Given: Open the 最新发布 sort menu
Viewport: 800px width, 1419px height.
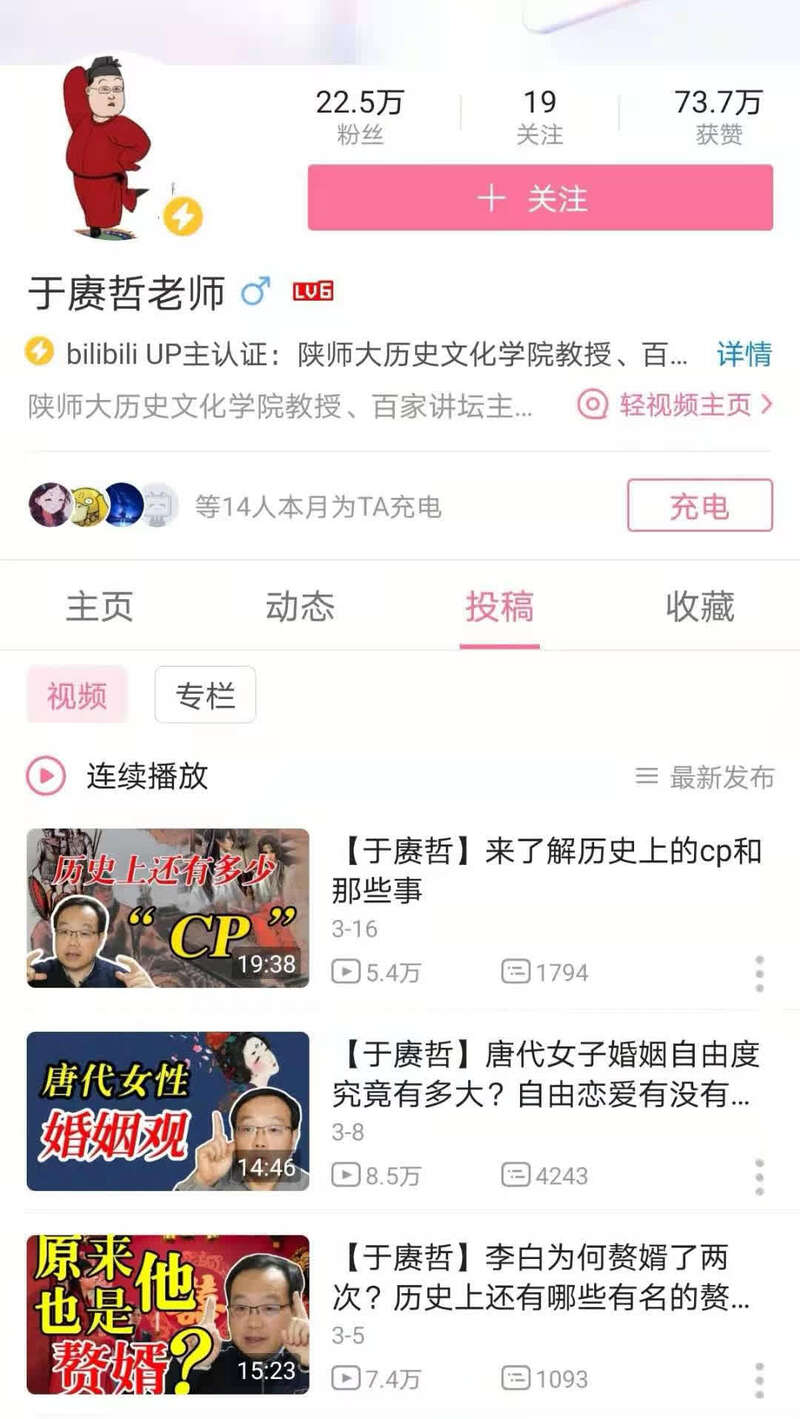Looking at the screenshot, I should point(706,777).
